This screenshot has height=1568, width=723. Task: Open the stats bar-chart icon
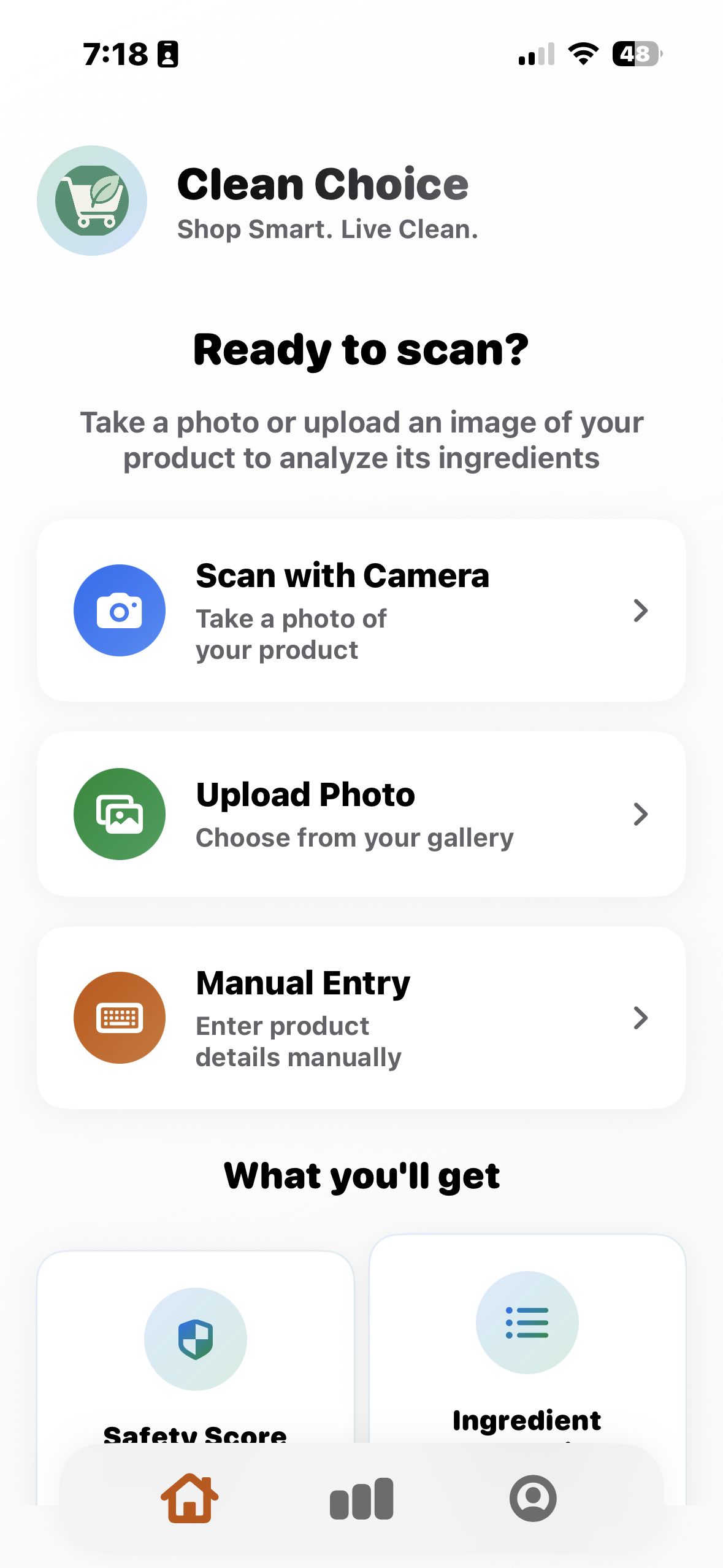[x=361, y=1498]
